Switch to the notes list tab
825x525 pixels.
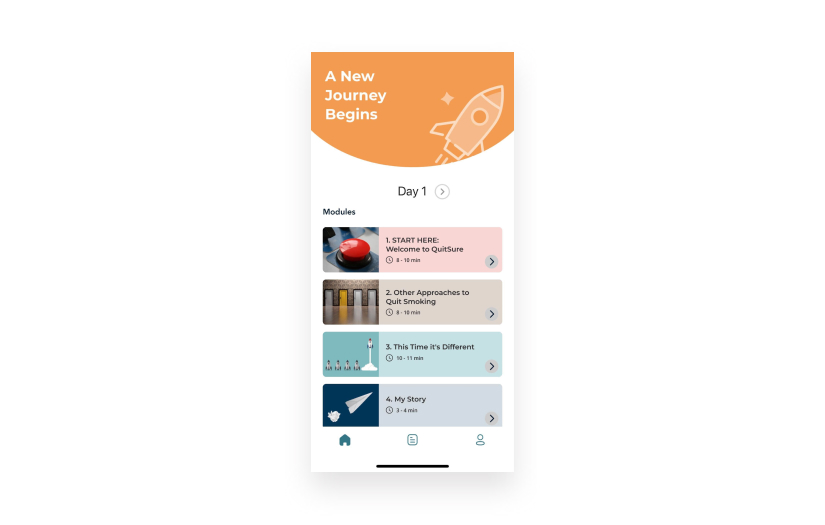412,440
